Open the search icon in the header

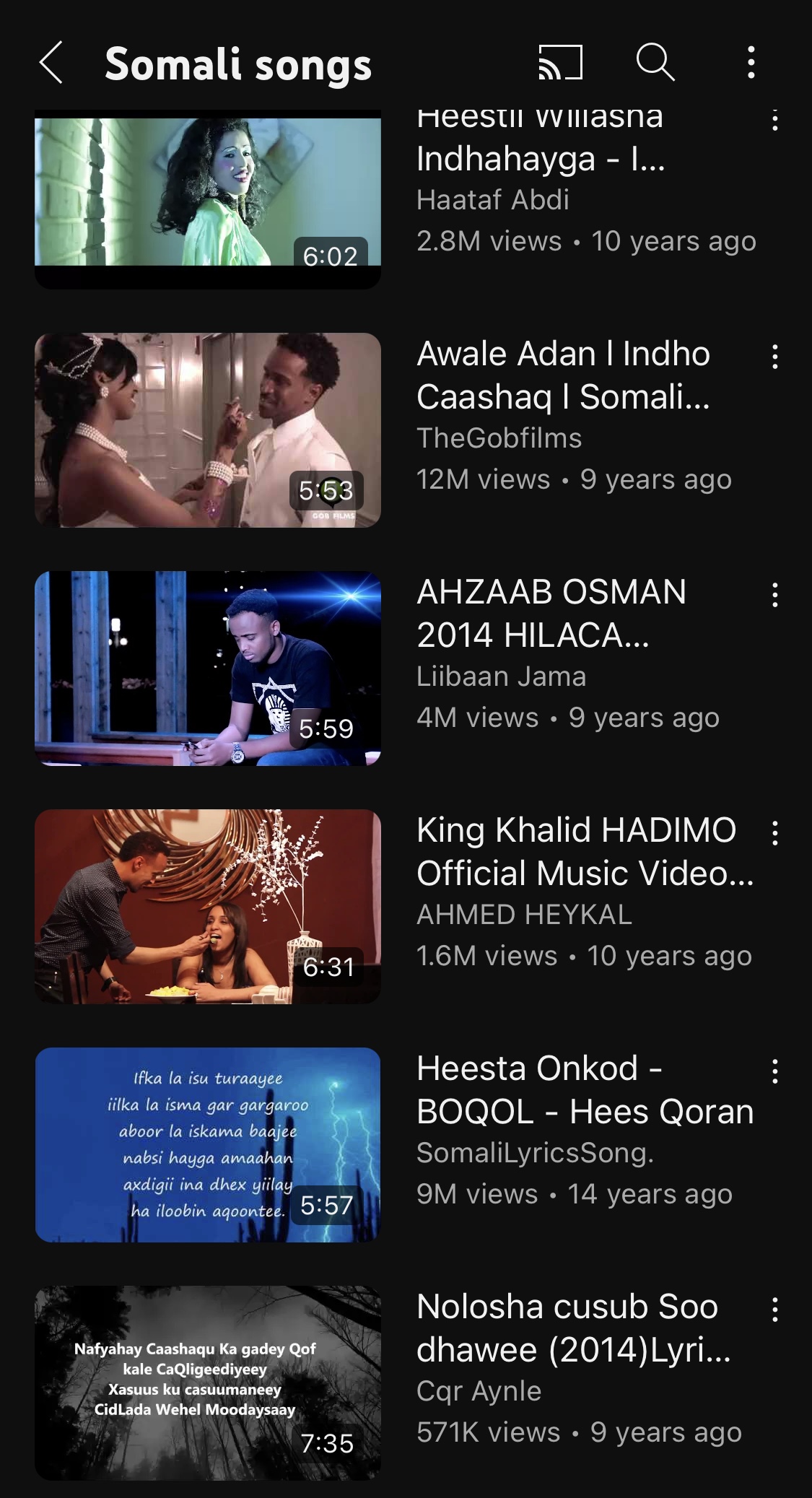coord(655,63)
